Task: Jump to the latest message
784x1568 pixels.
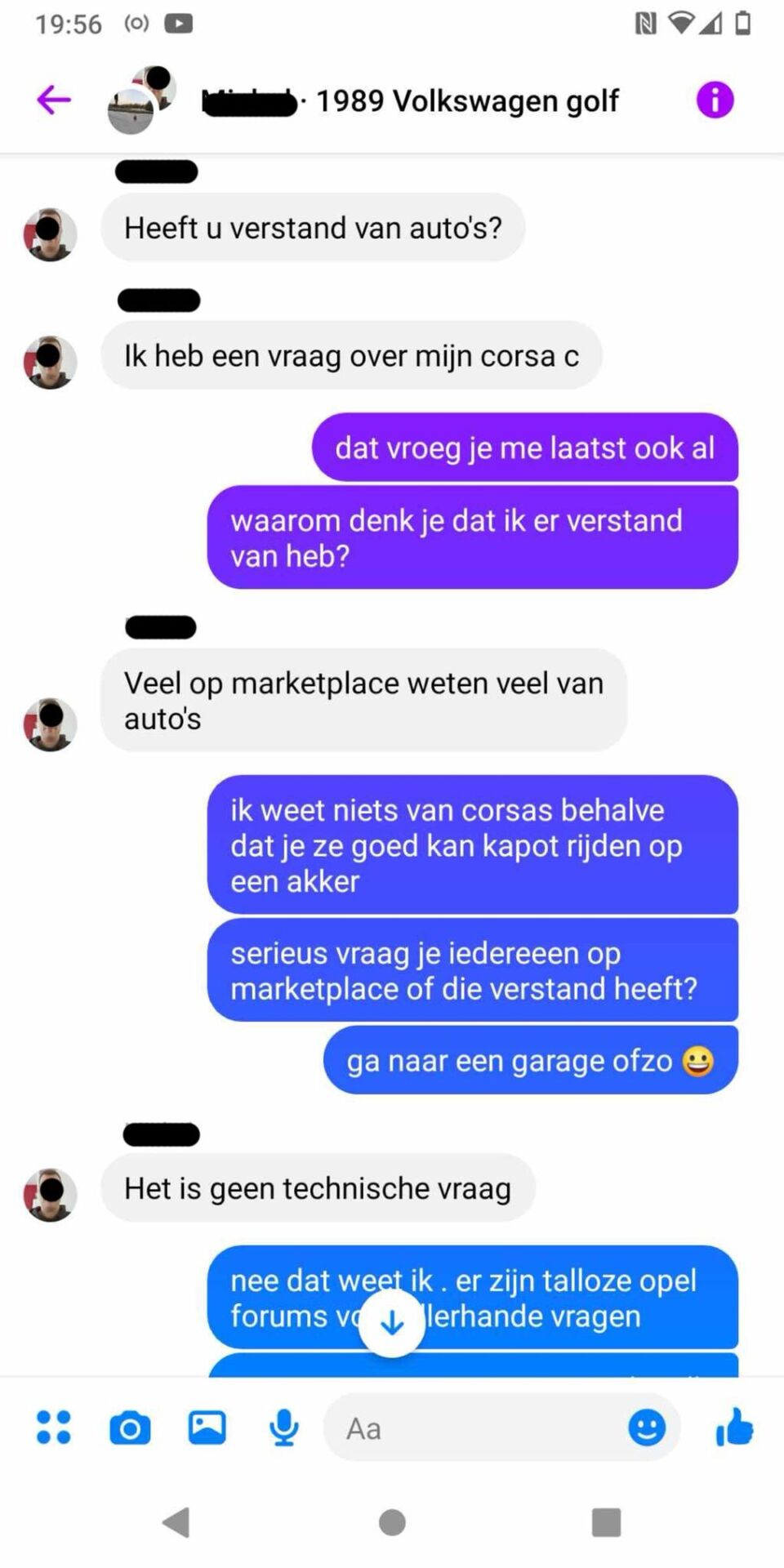Action: (x=392, y=1322)
